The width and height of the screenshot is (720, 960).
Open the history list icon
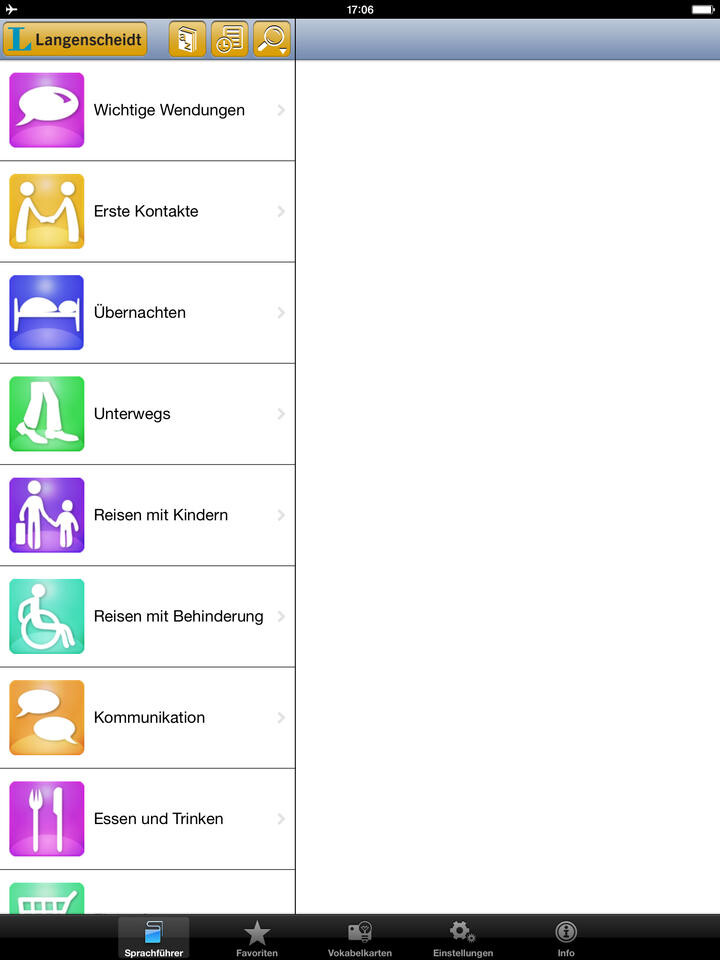[x=229, y=40]
